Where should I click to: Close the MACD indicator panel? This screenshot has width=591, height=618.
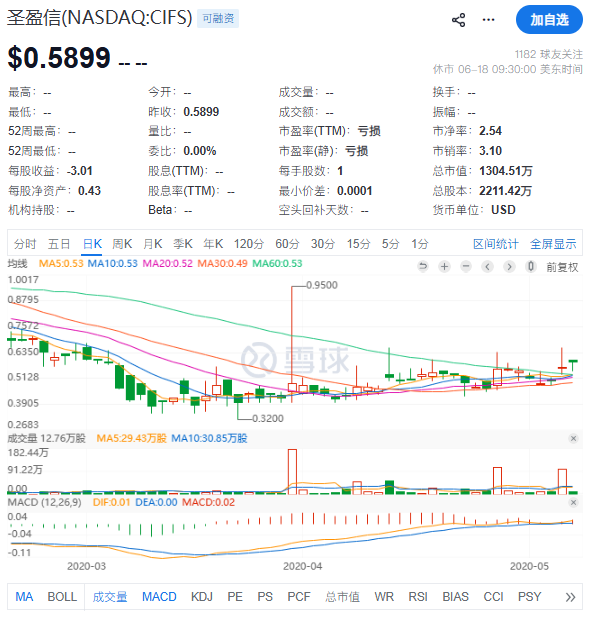574,502
